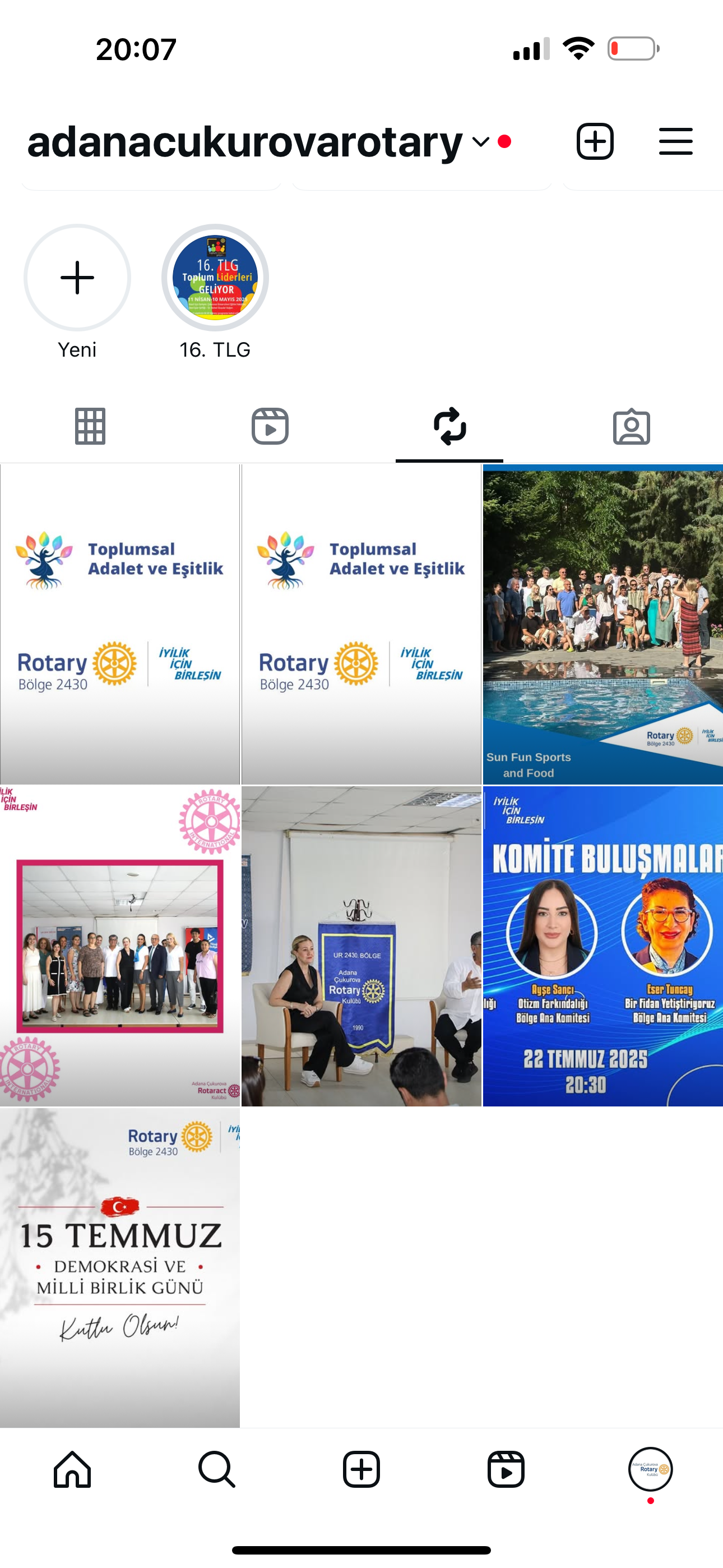Tap the create new post plus icon in header

coord(595,141)
